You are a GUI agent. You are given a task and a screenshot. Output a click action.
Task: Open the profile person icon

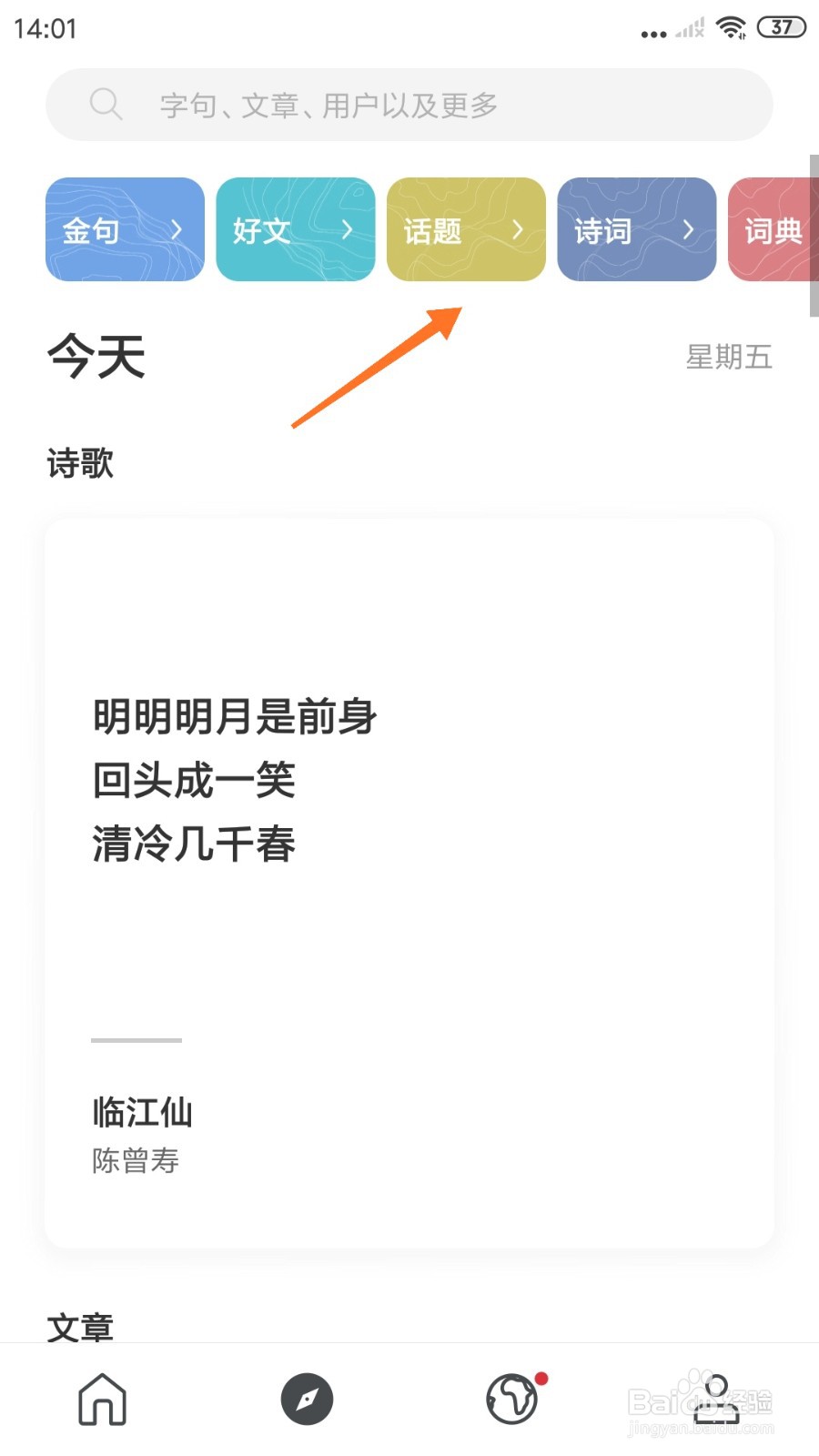point(717,1400)
